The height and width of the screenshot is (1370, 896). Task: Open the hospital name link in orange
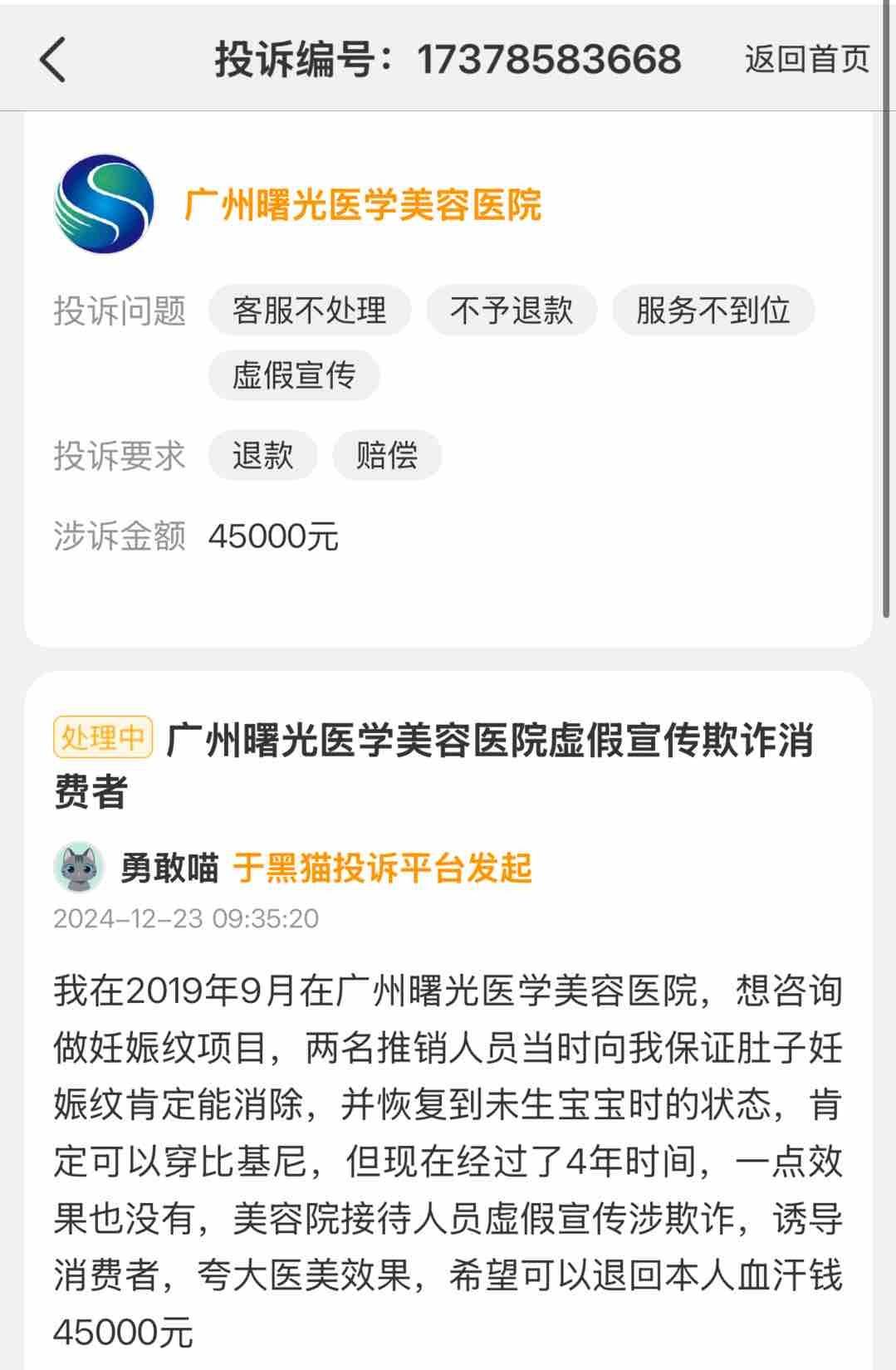(x=363, y=208)
